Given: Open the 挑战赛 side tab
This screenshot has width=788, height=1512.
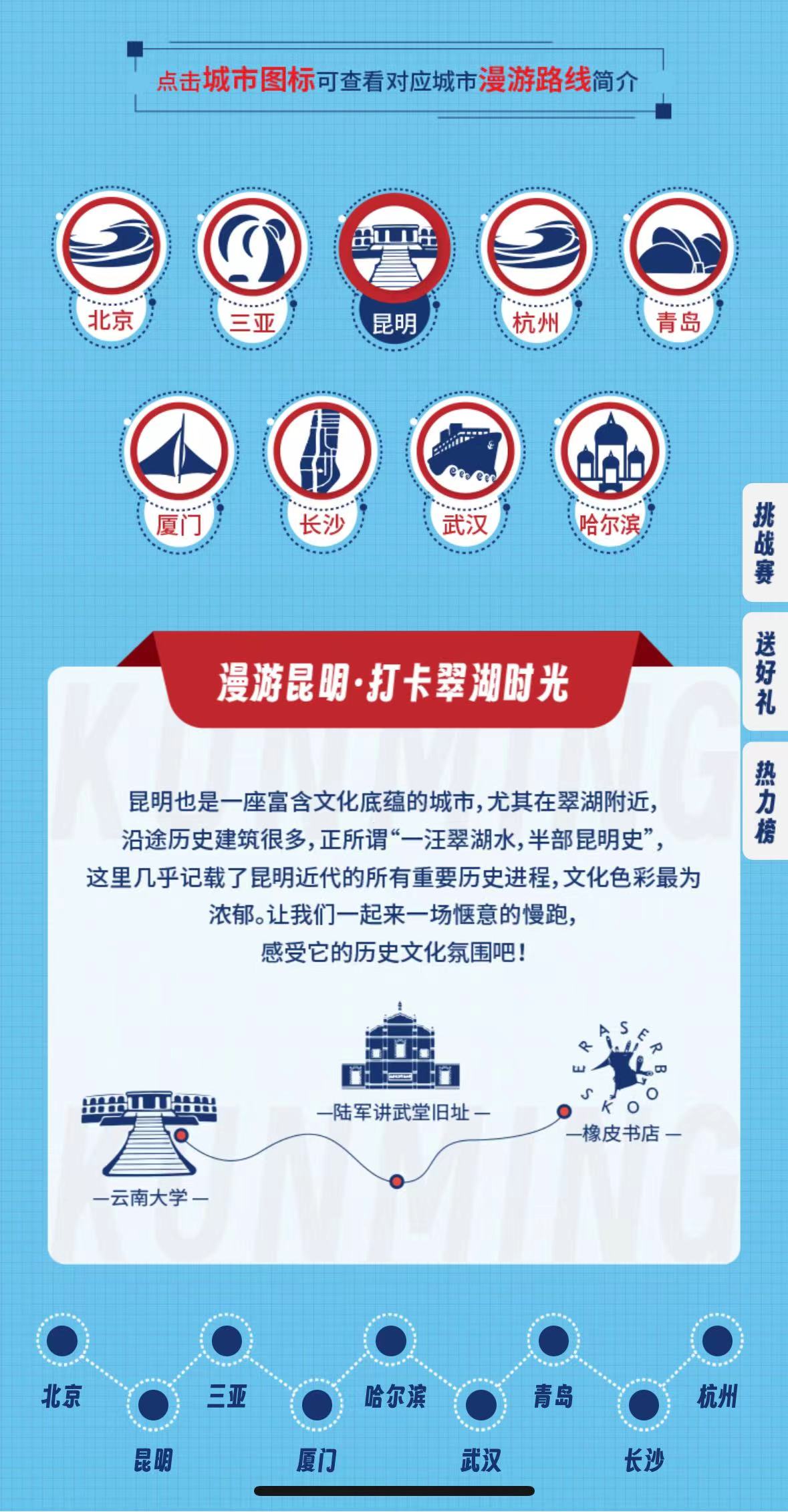Looking at the screenshot, I should pyautogui.click(x=765, y=543).
